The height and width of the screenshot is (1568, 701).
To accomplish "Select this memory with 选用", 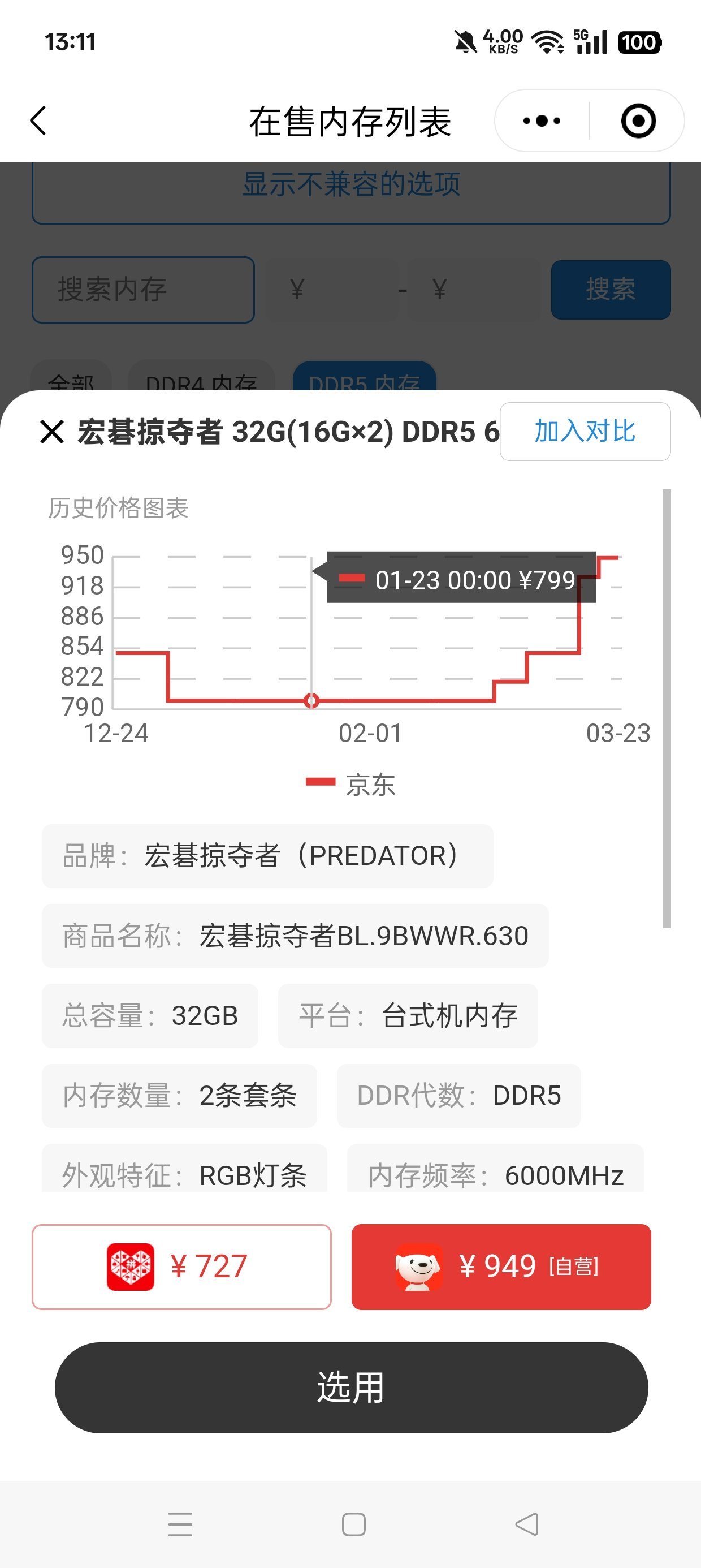I will [x=351, y=1387].
